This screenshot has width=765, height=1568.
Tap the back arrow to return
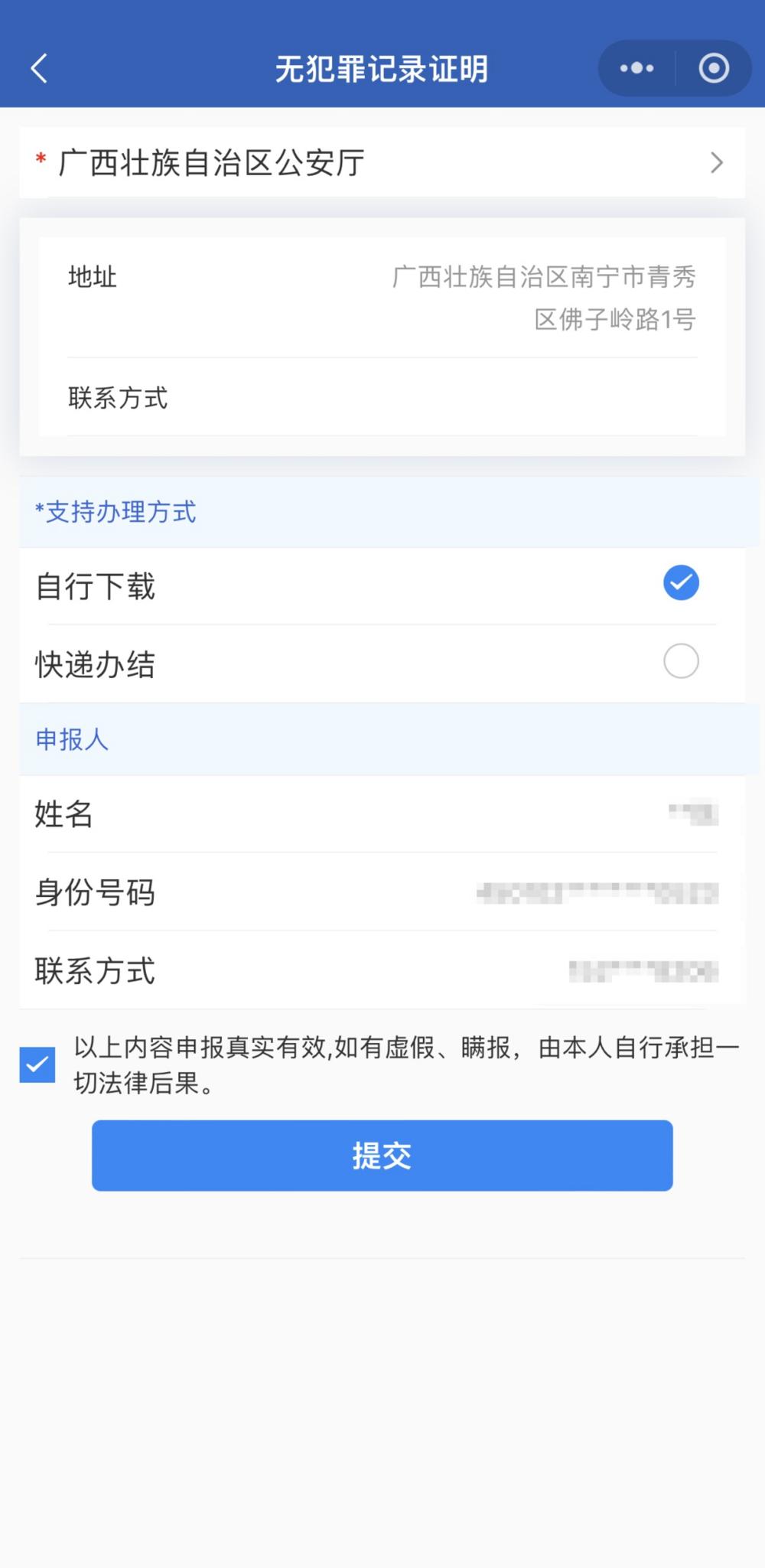(38, 67)
